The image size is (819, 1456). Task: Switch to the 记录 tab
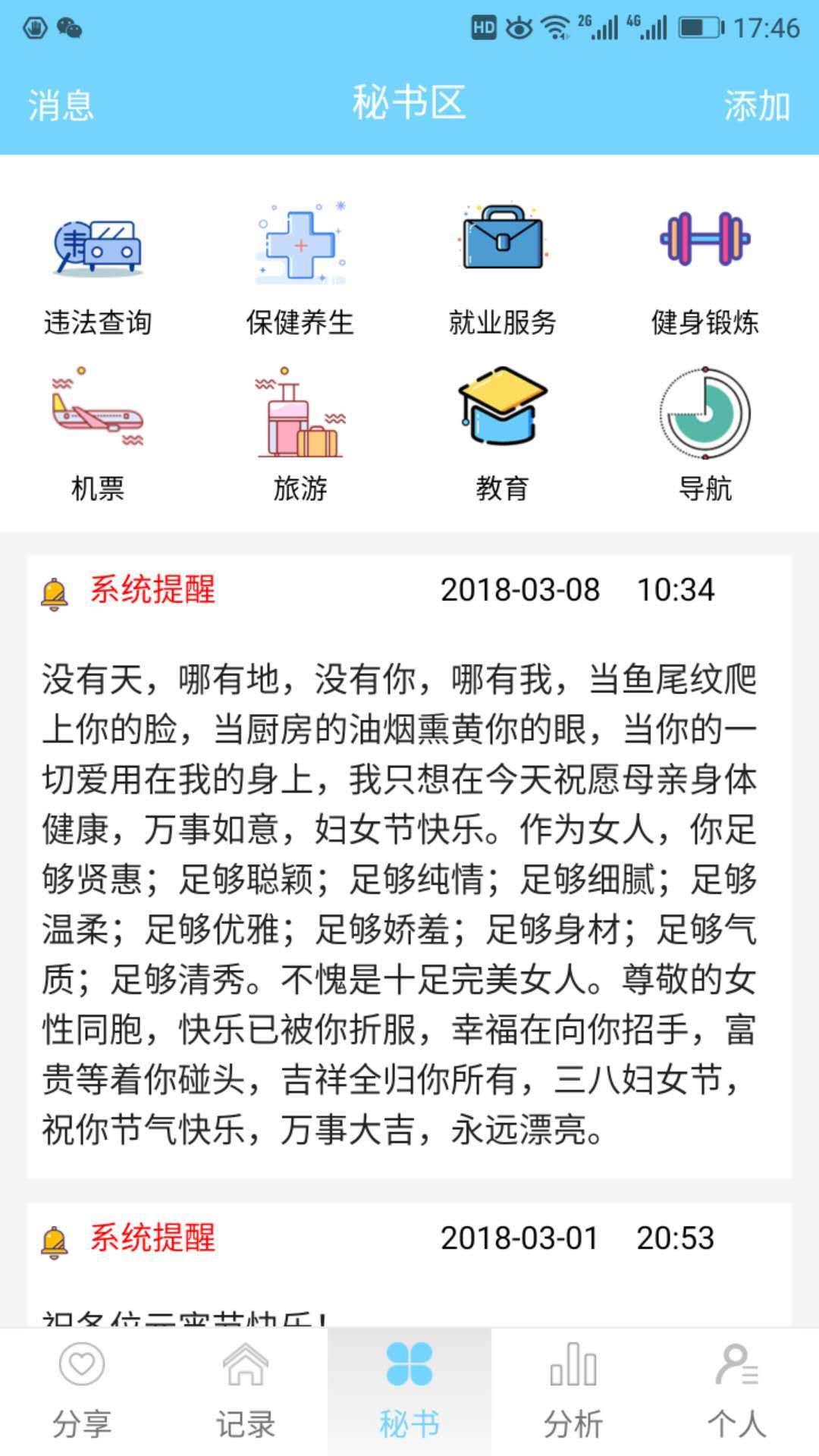(246, 1392)
